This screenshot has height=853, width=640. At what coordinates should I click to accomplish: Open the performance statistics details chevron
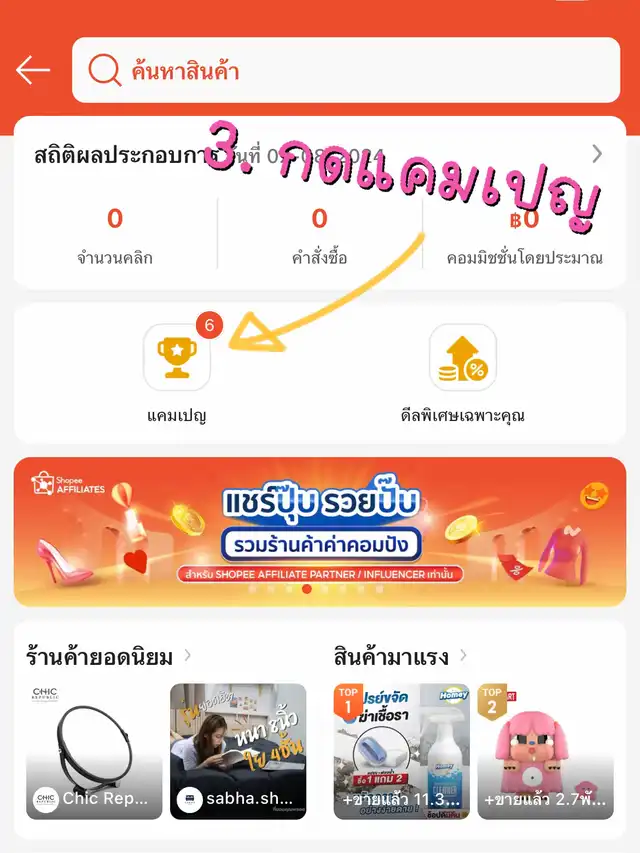tap(597, 154)
